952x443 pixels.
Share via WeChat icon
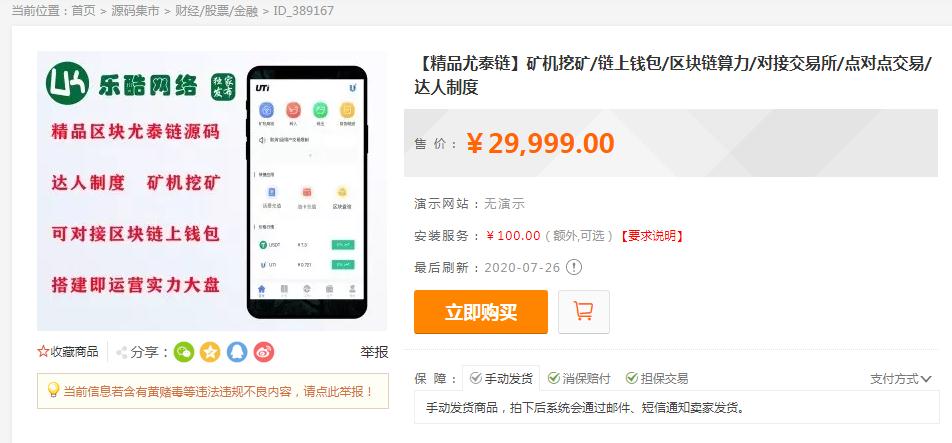[x=184, y=352]
